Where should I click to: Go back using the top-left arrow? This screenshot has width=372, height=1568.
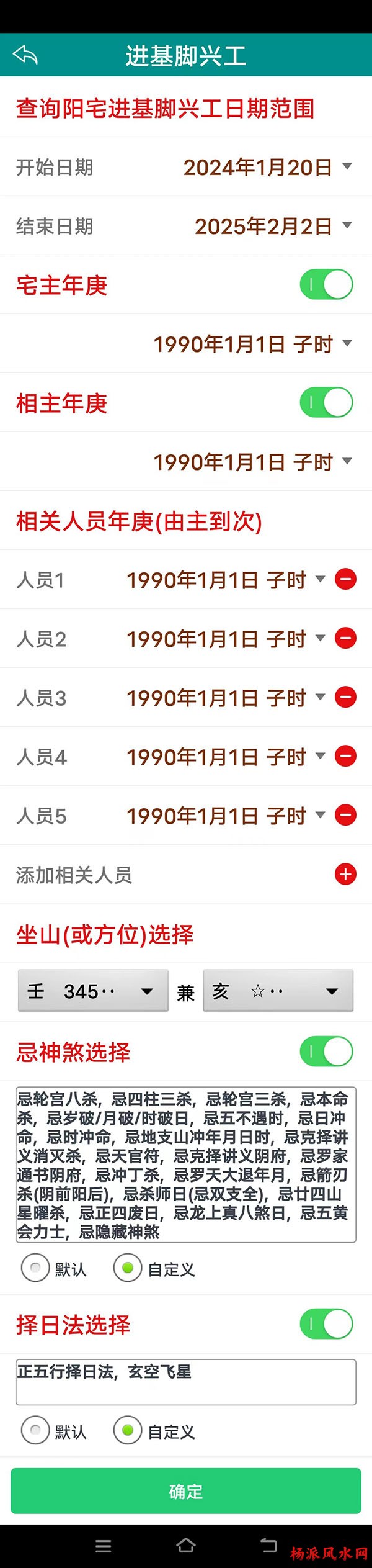tap(25, 55)
